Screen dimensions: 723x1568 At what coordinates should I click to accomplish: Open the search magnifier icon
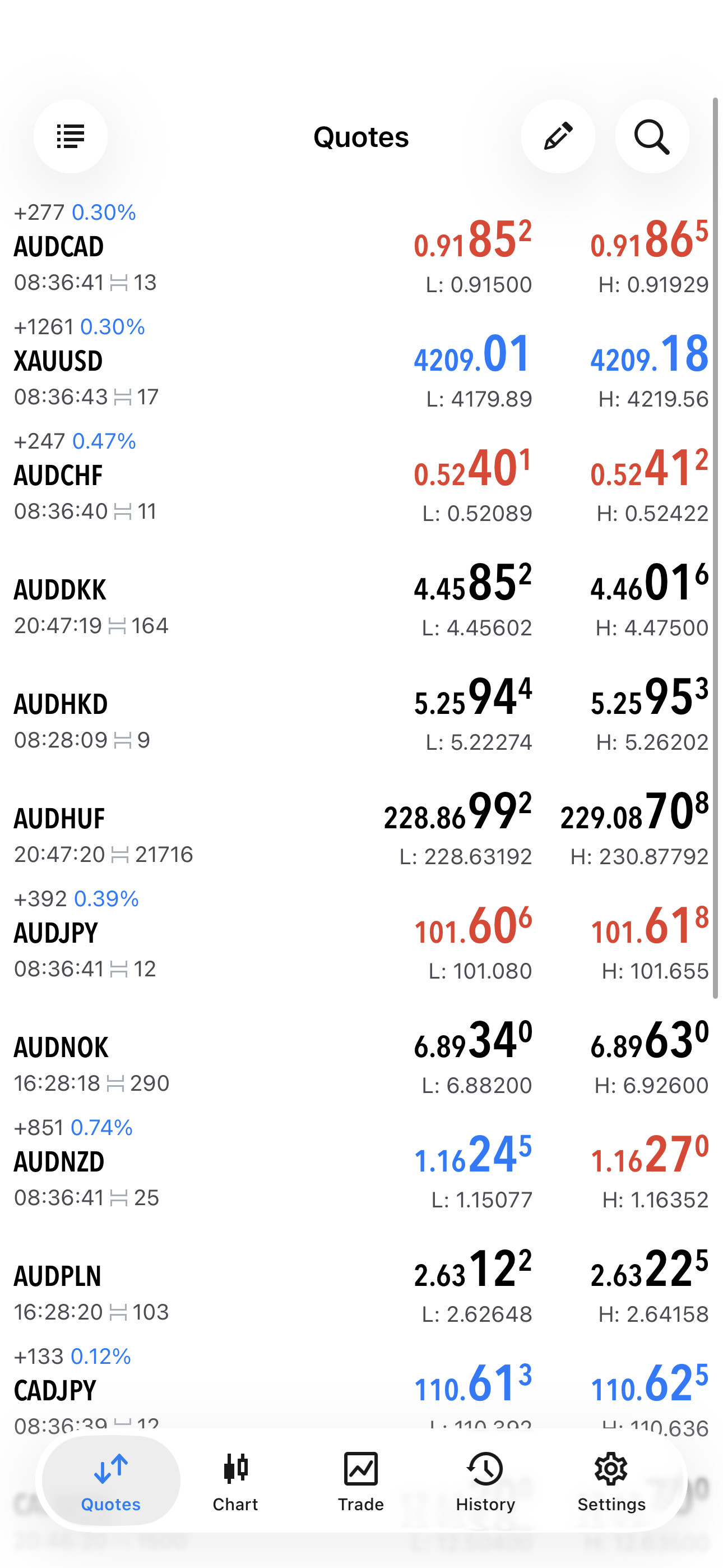[x=652, y=136]
